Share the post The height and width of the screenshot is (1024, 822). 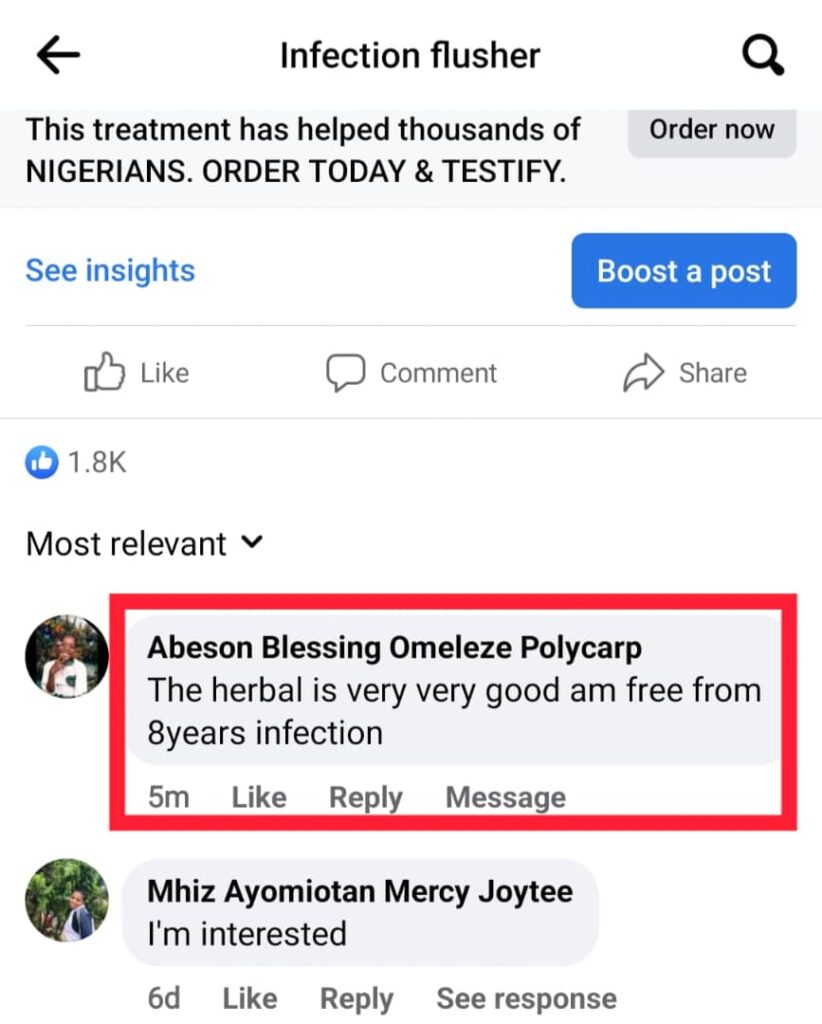point(685,373)
